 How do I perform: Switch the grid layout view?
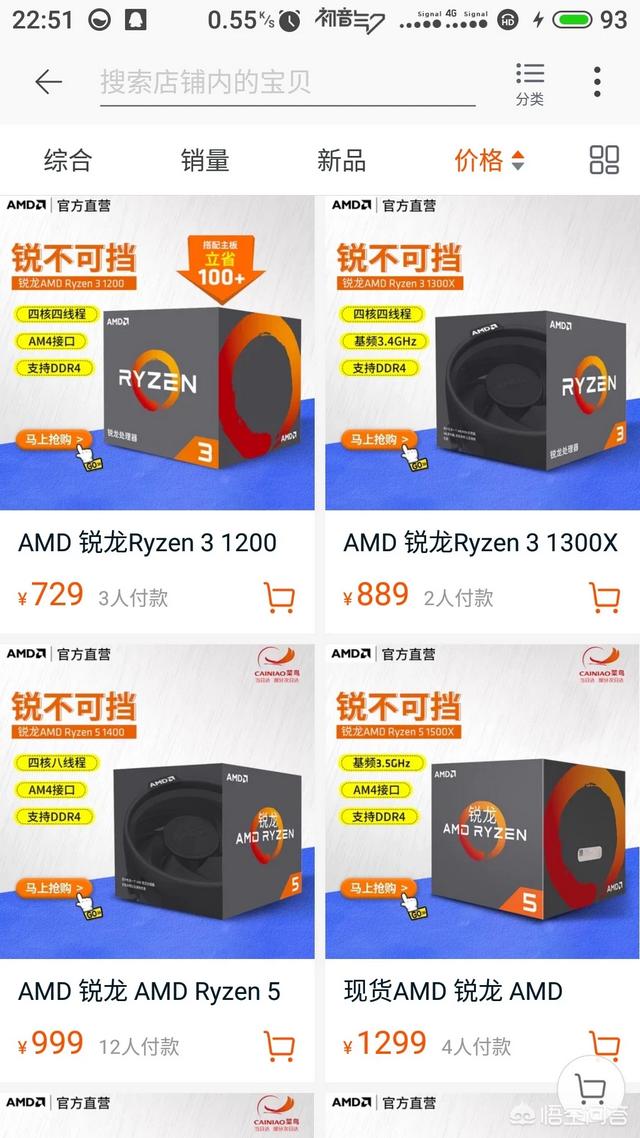(x=604, y=160)
